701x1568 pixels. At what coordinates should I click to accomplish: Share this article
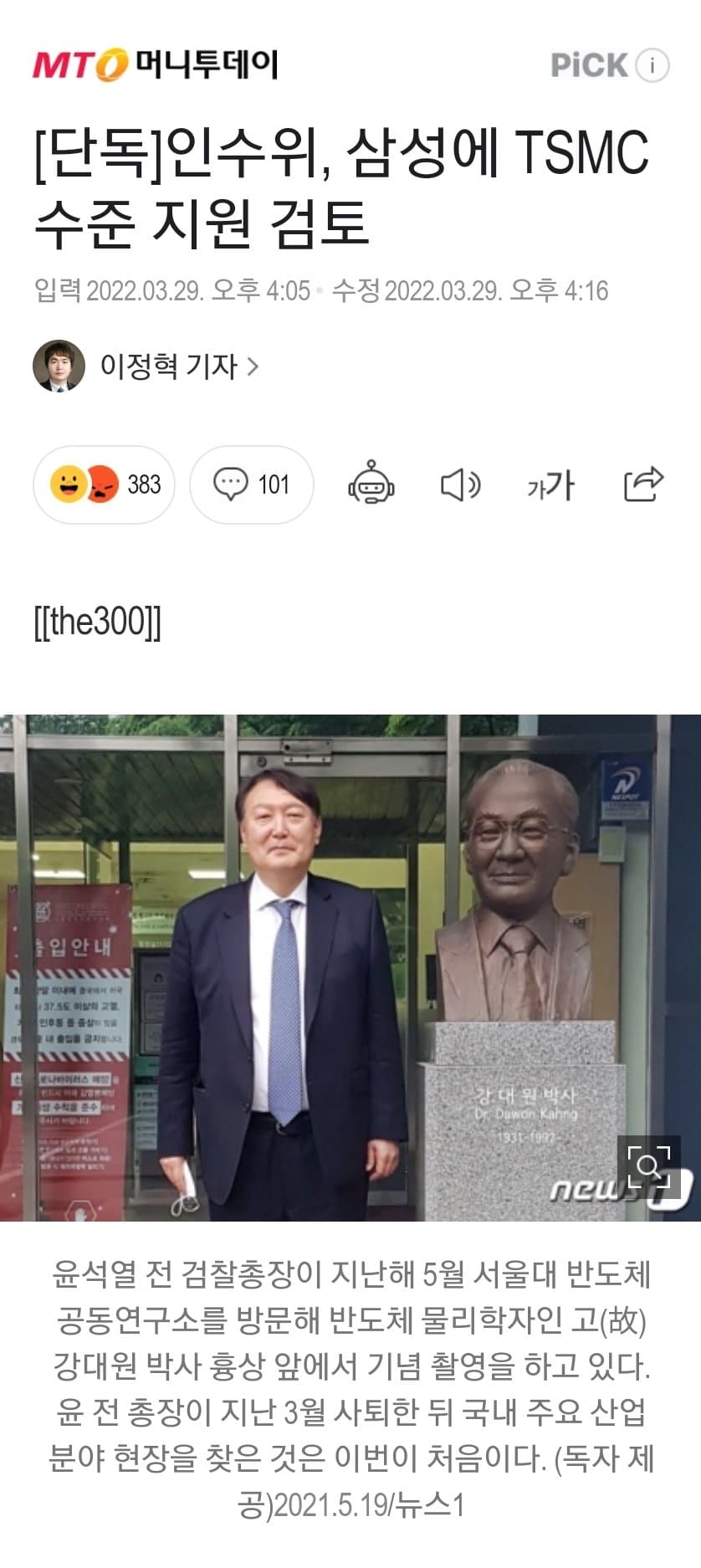click(x=643, y=484)
